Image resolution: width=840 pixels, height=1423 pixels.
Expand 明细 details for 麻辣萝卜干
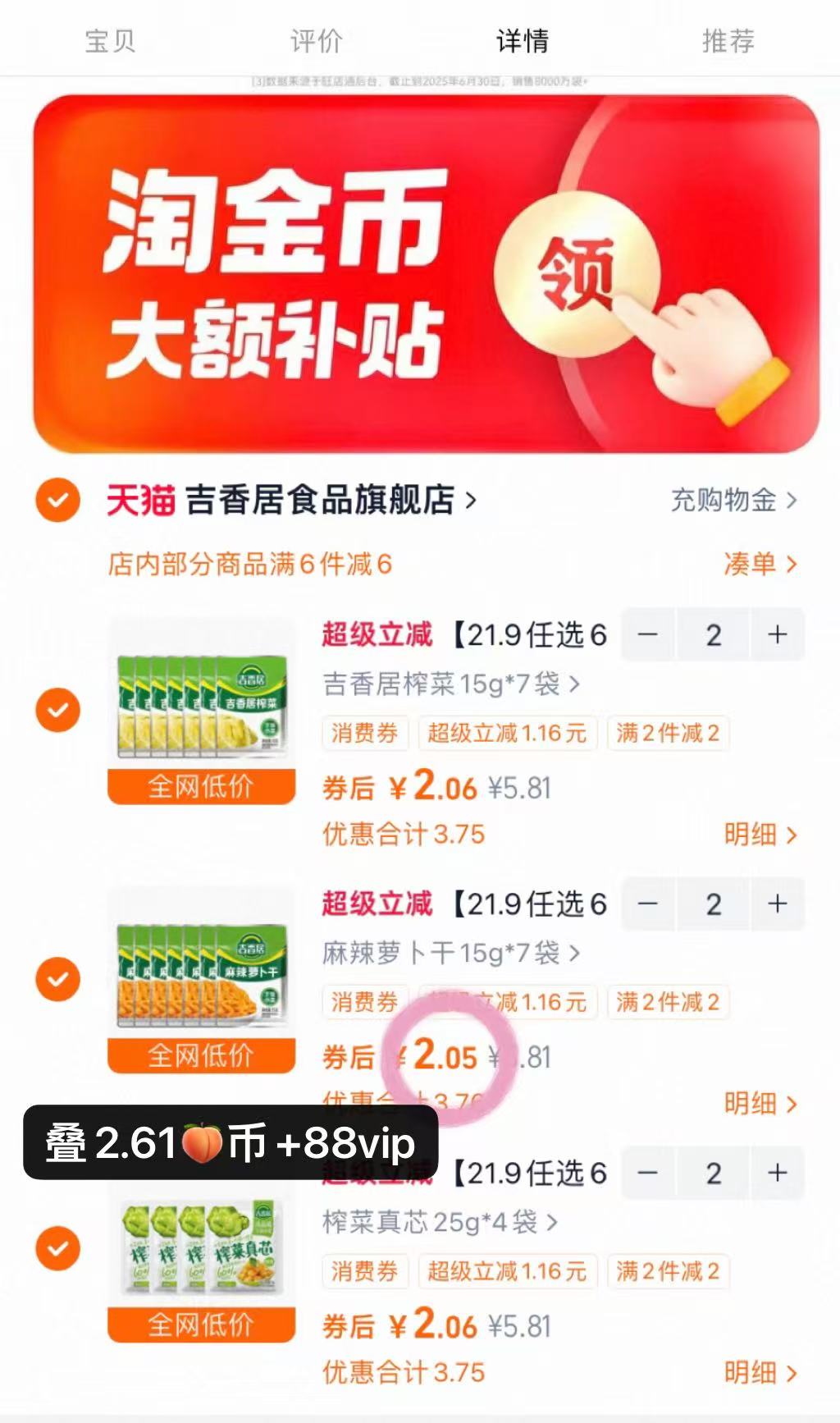[x=751, y=1104]
